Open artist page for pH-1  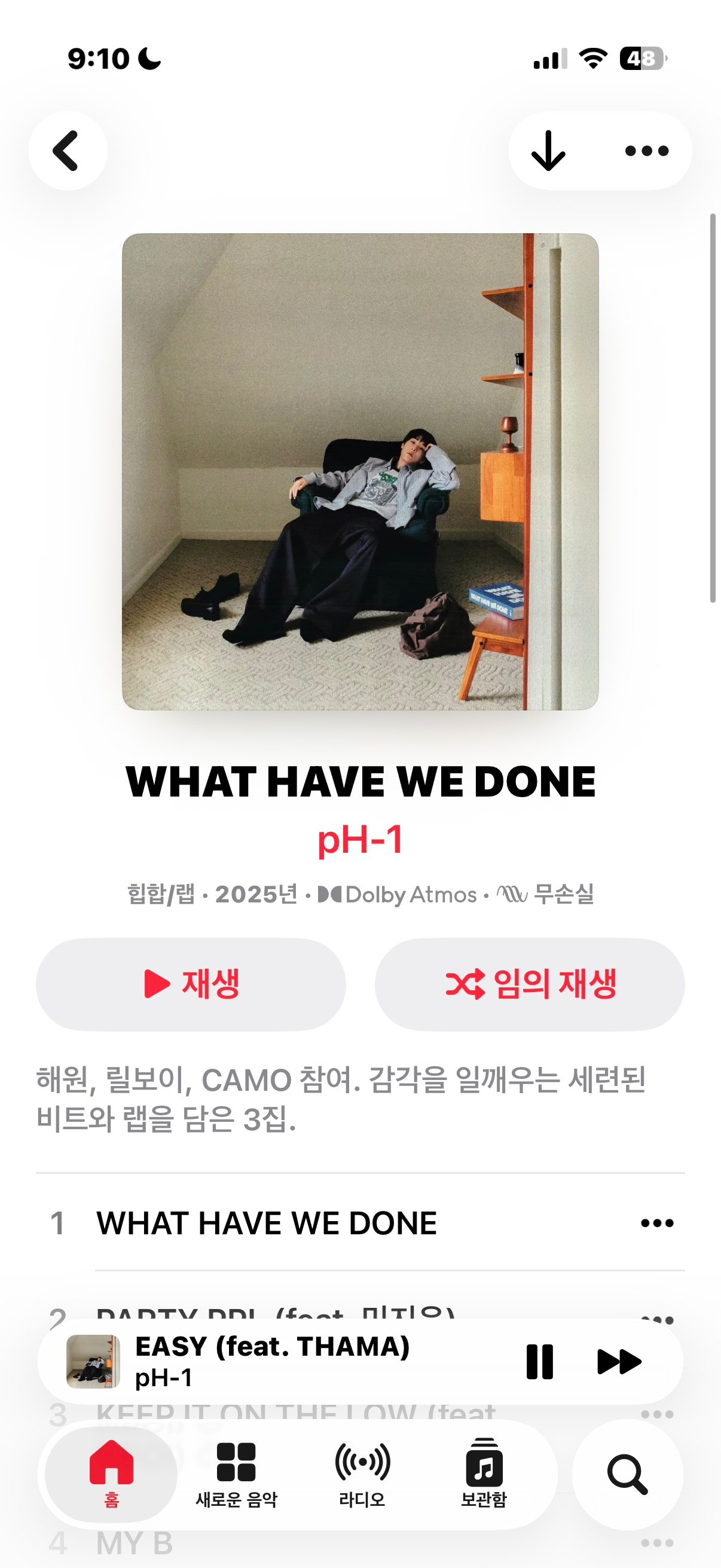coord(360,840)
